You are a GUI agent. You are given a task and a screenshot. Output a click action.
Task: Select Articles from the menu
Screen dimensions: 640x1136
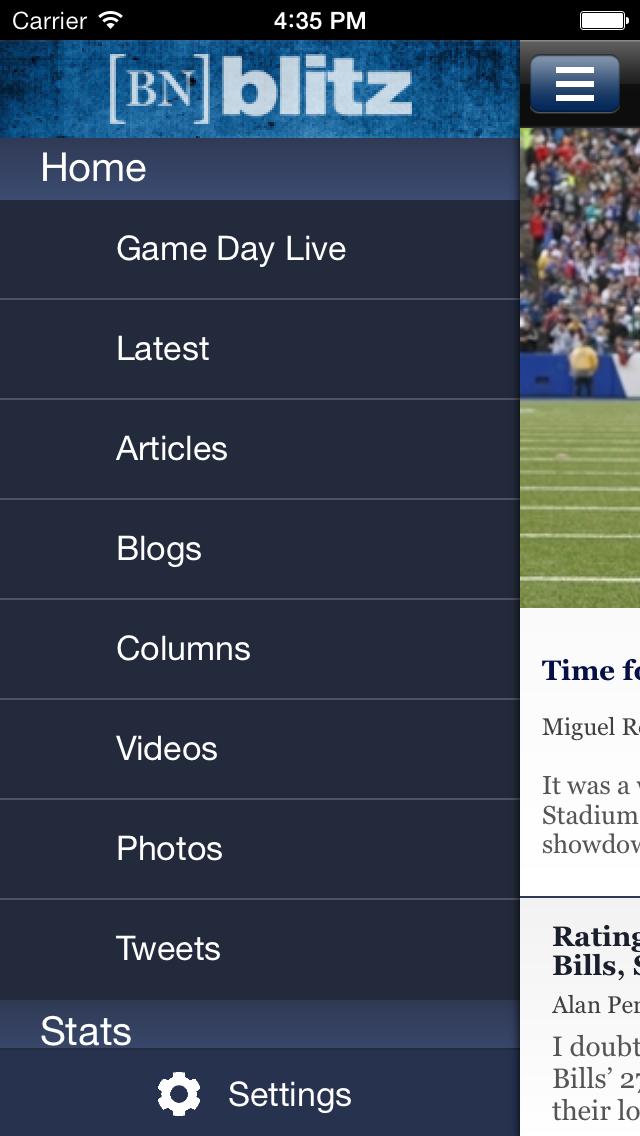172,449
